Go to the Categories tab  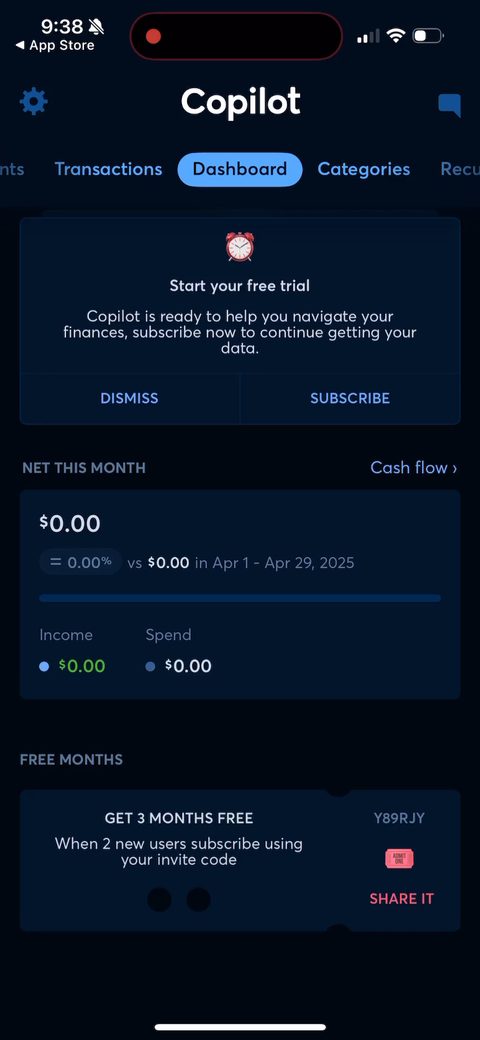tap(363, 169)
